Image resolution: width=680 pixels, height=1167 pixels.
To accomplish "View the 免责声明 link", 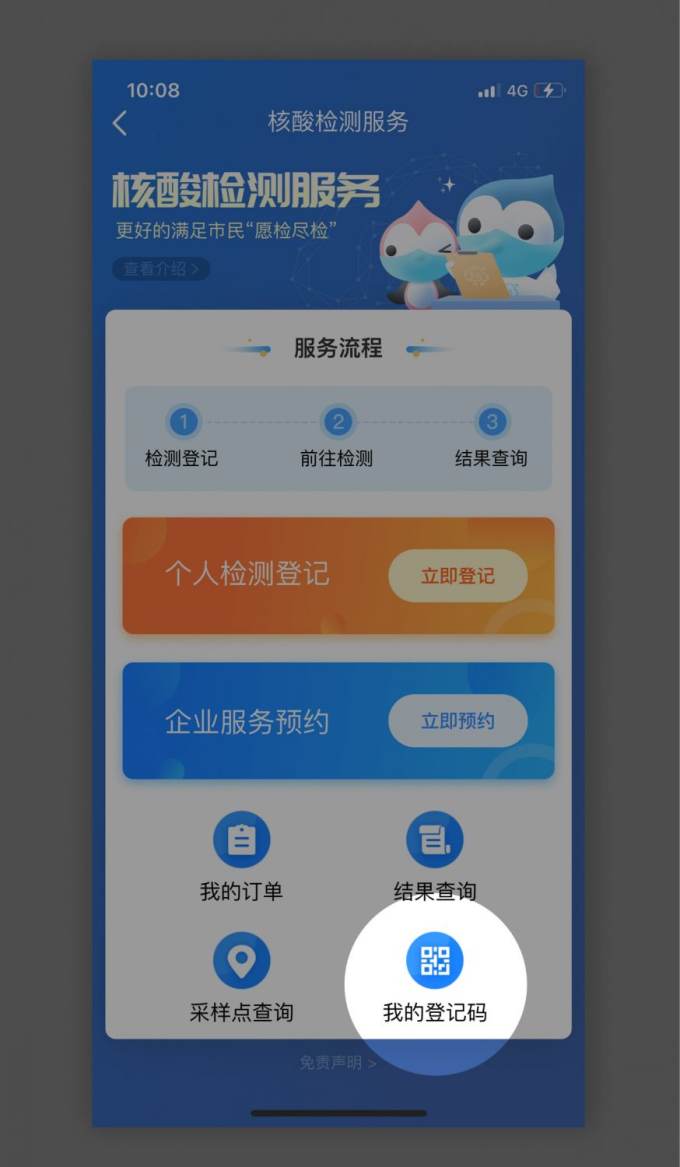I will coord(338,1062).
